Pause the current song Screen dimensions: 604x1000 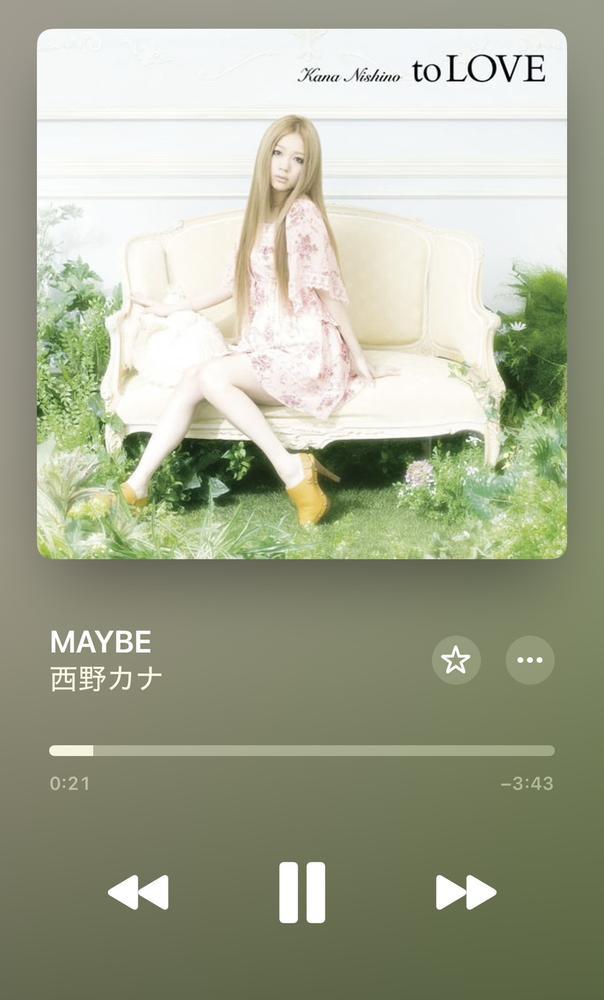(x=302, y=892)
